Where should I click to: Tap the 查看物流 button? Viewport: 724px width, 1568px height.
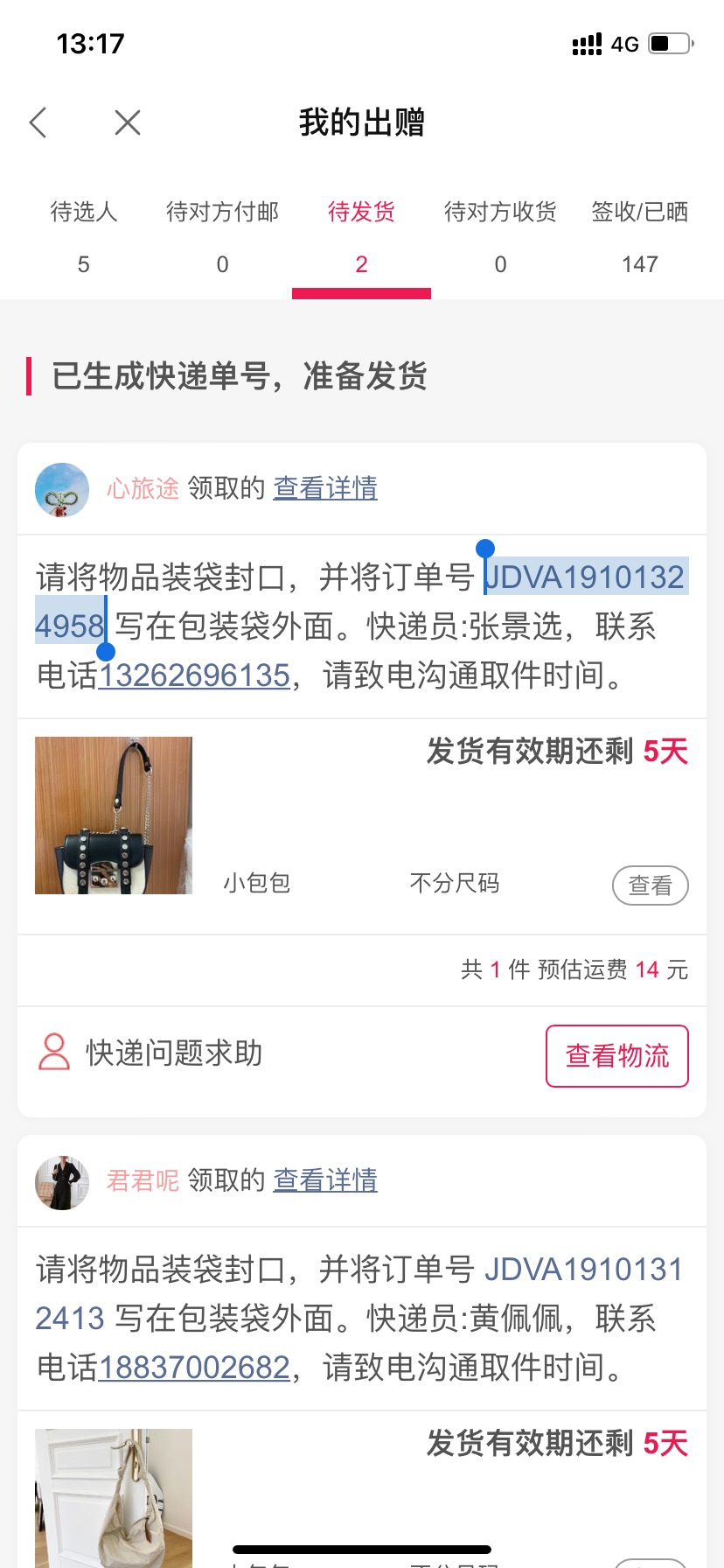coord(617,1056)
